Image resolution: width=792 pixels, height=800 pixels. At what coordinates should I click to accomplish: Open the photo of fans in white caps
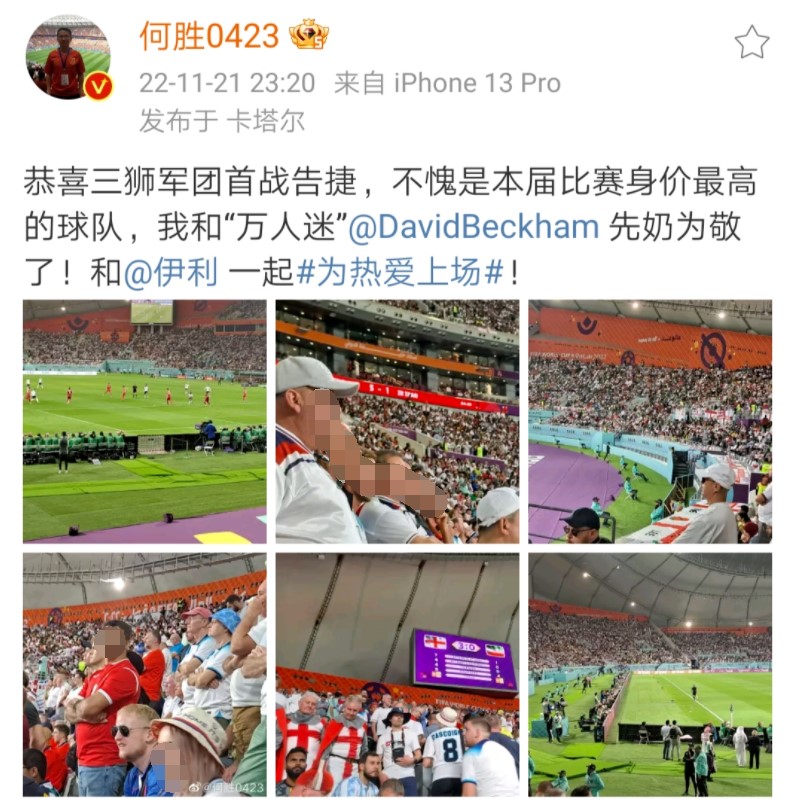pos(397,421)
